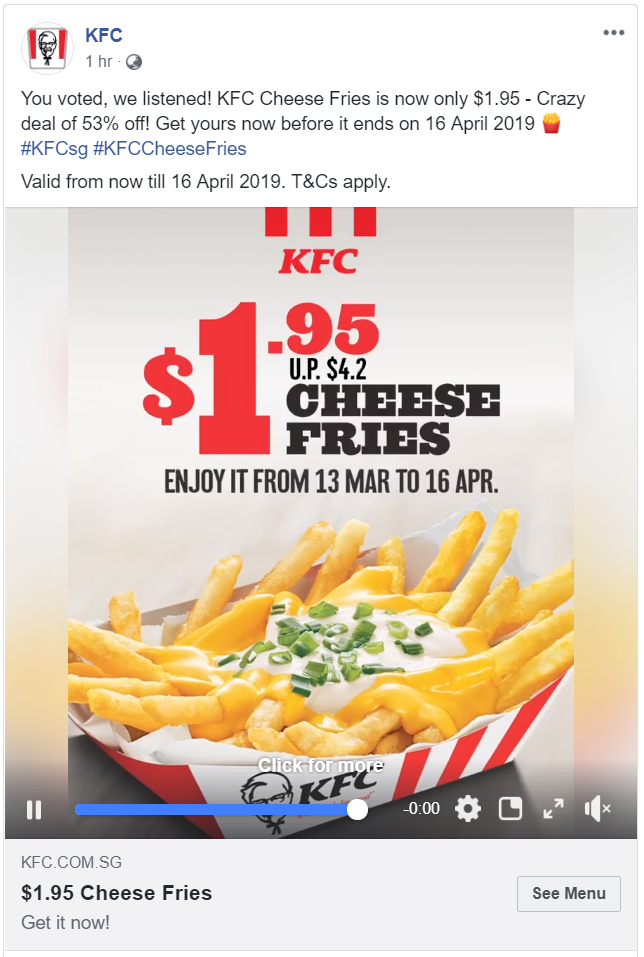Expand the video to fullscreen
The width and height of the screenshot is (644, 957).
coord(553,809)
